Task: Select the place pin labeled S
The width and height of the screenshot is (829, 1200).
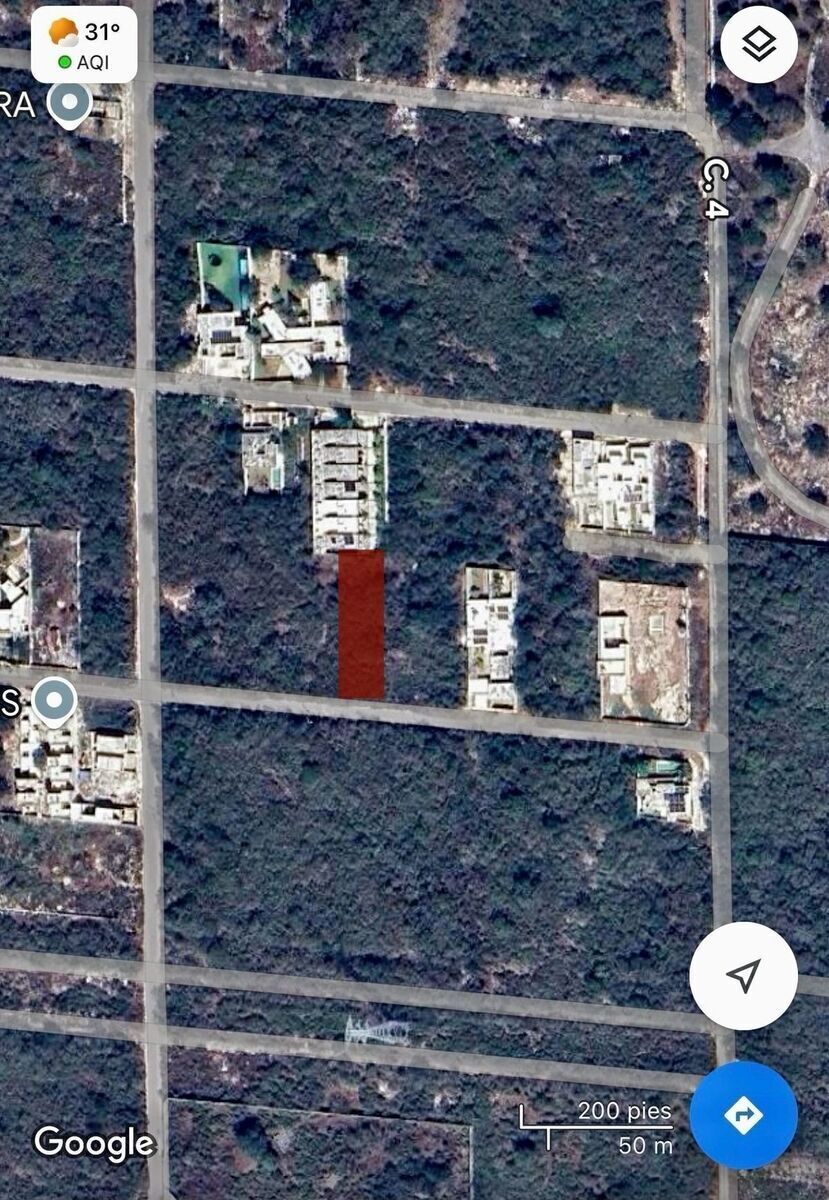Action: click(x=54, y=701)
